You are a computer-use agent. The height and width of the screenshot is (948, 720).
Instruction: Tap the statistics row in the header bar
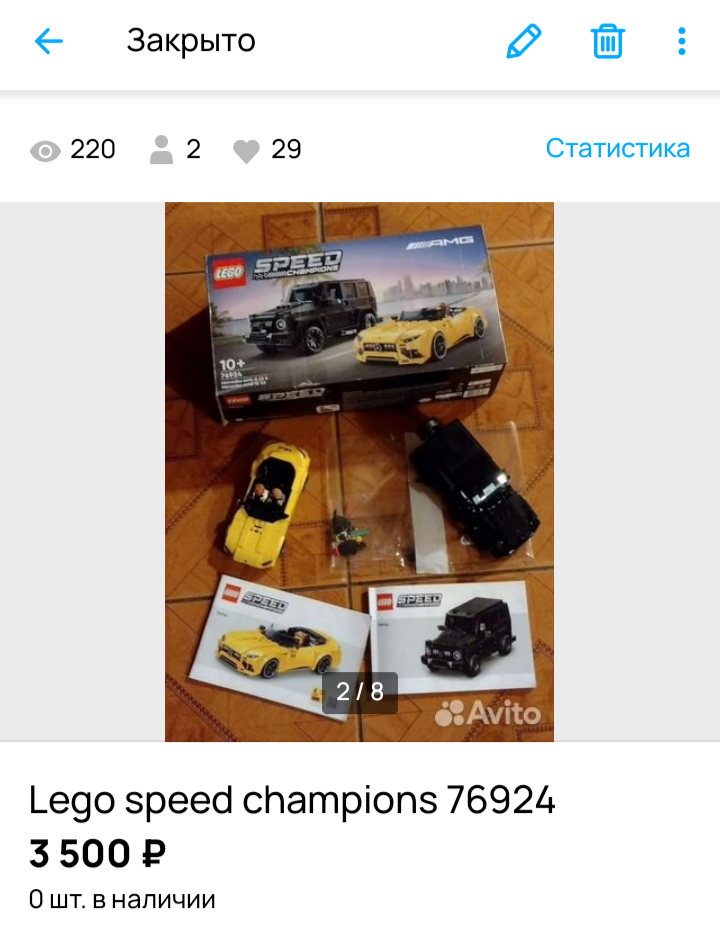click(x=617, y=148)
